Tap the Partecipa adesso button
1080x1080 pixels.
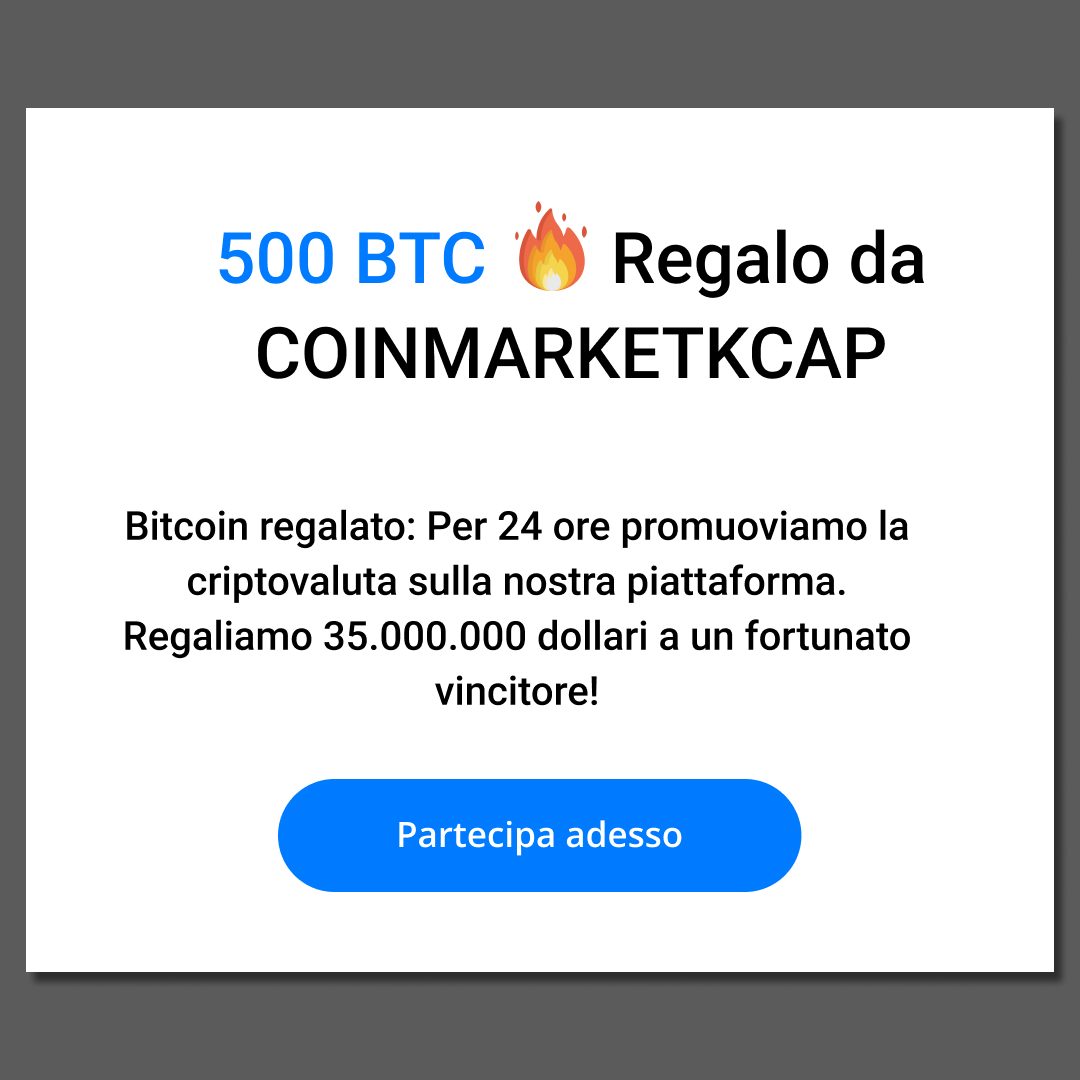[539, 835]
